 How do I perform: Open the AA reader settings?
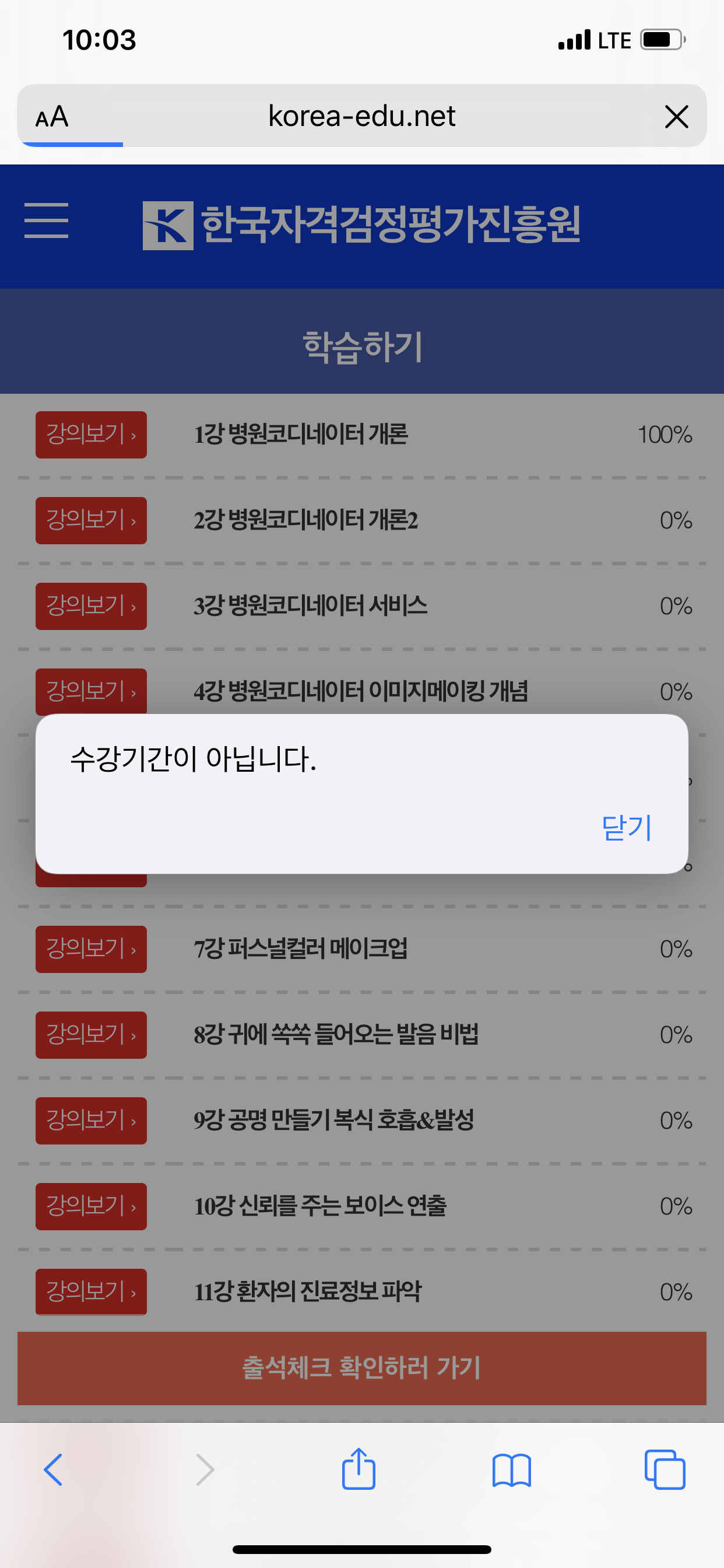[52, 116]
